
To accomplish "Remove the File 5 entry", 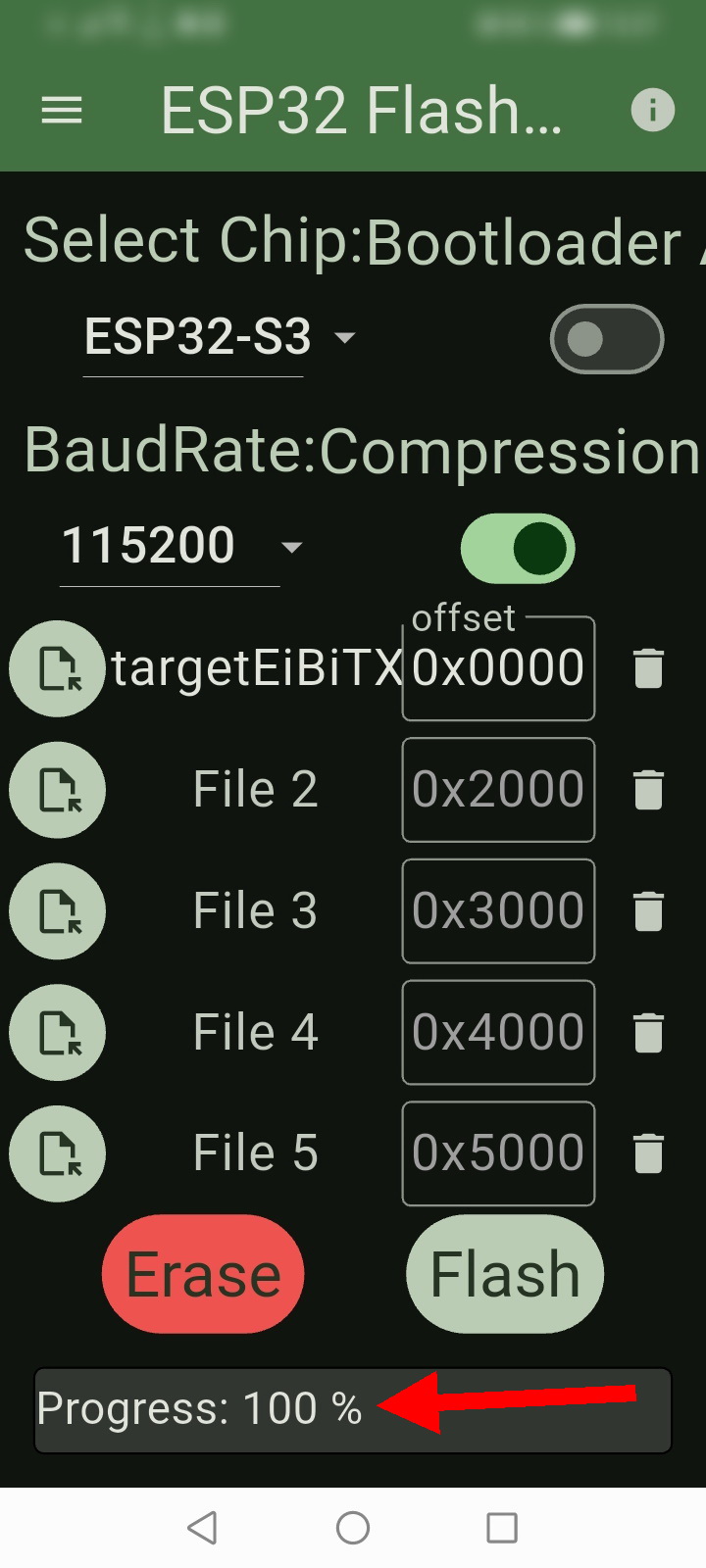I will (648, 1153).
